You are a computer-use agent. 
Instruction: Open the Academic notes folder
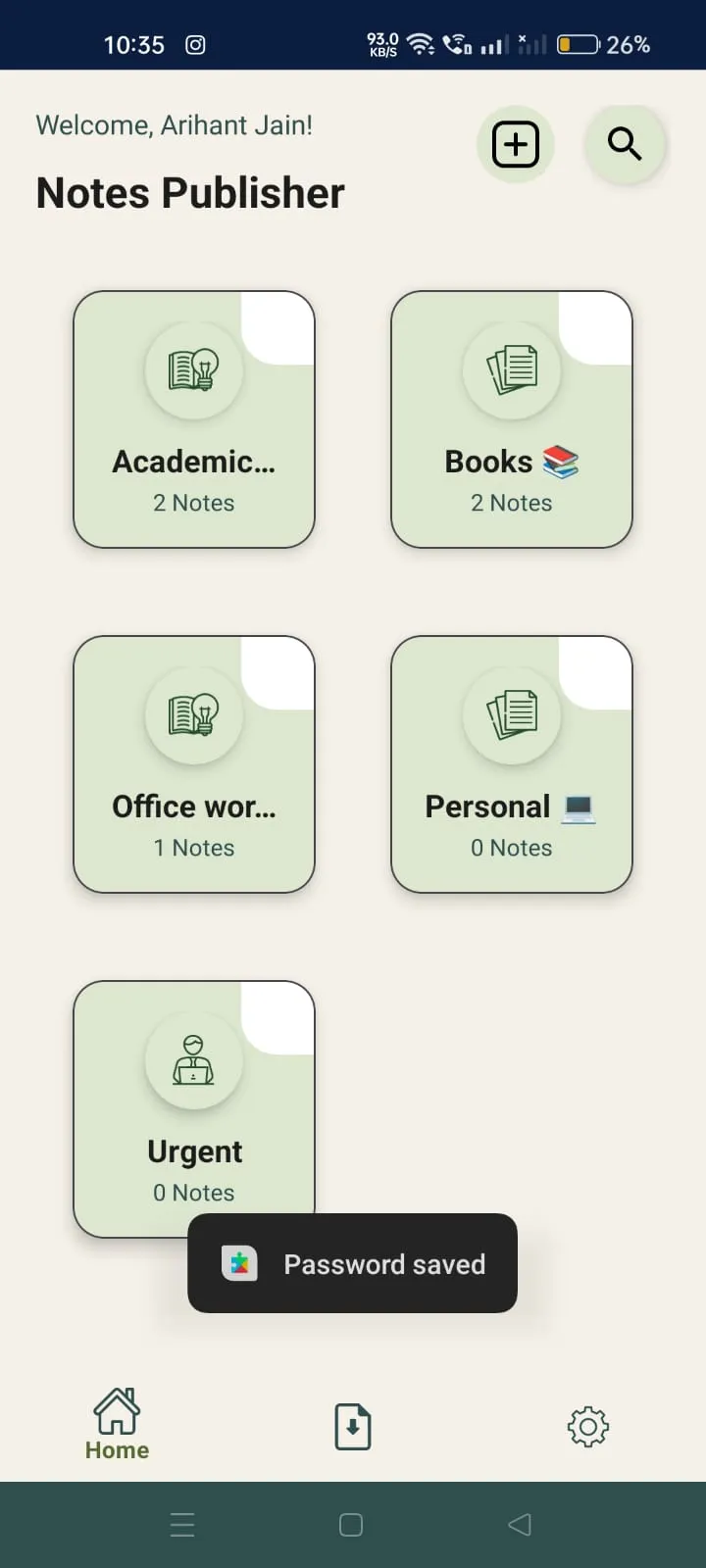coord(194,419)
